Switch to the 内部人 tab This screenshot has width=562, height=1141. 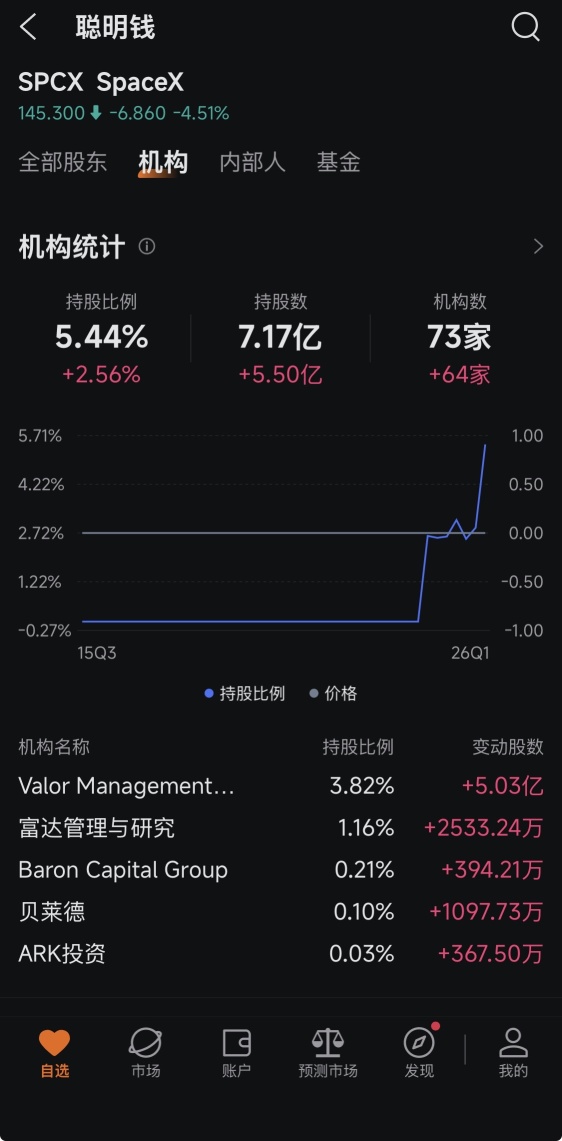pos(253,162)
